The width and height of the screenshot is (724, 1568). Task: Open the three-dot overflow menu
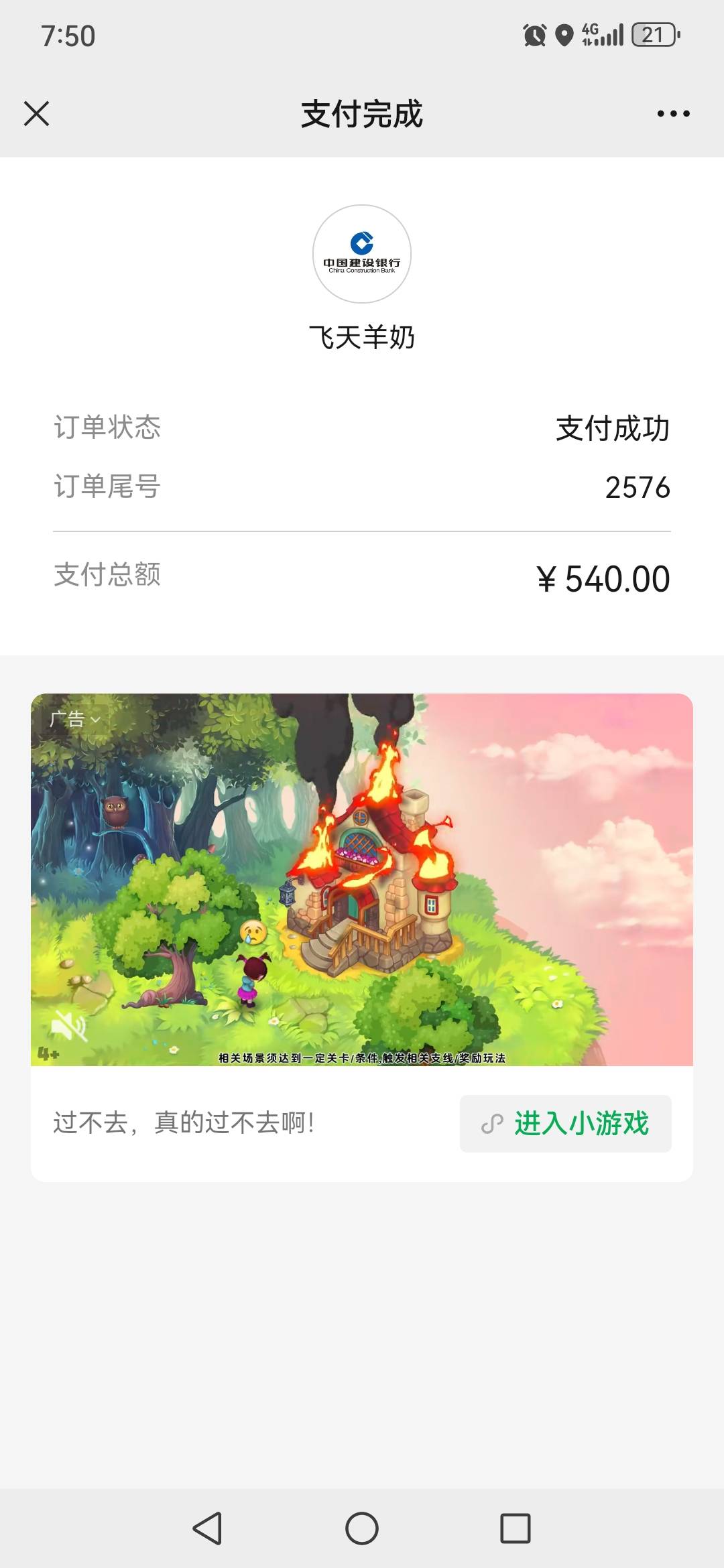pyautogui.click(x=673, y=114)
